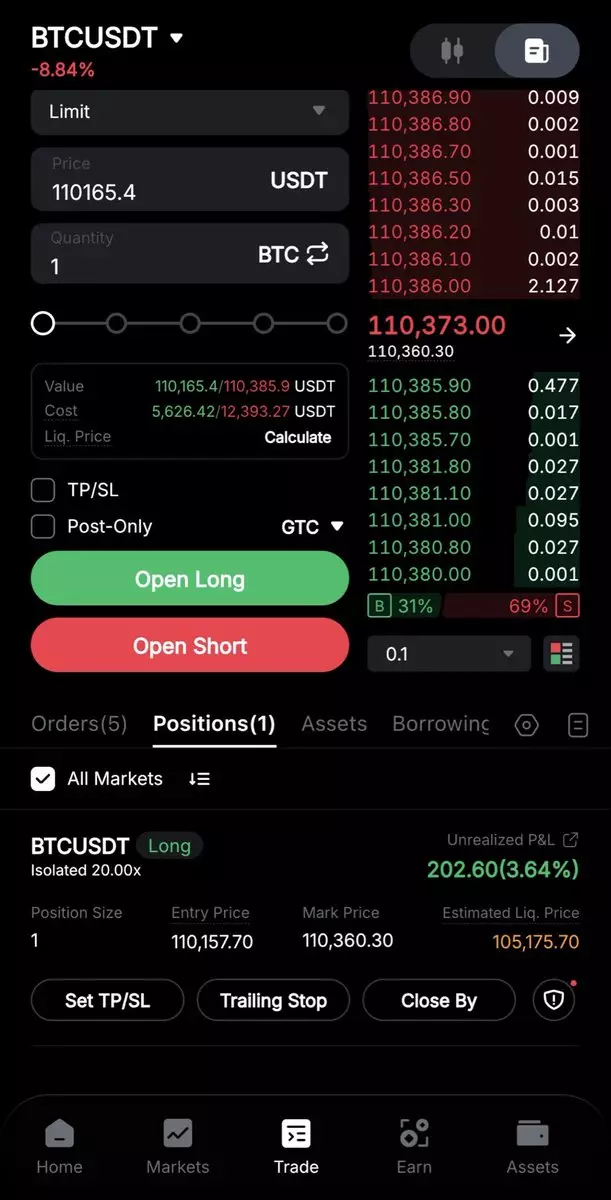Tap Calculate for liquidation price
Viewport: 611px width, 1200px height.
pyautogui.click(x=297, y=437)
